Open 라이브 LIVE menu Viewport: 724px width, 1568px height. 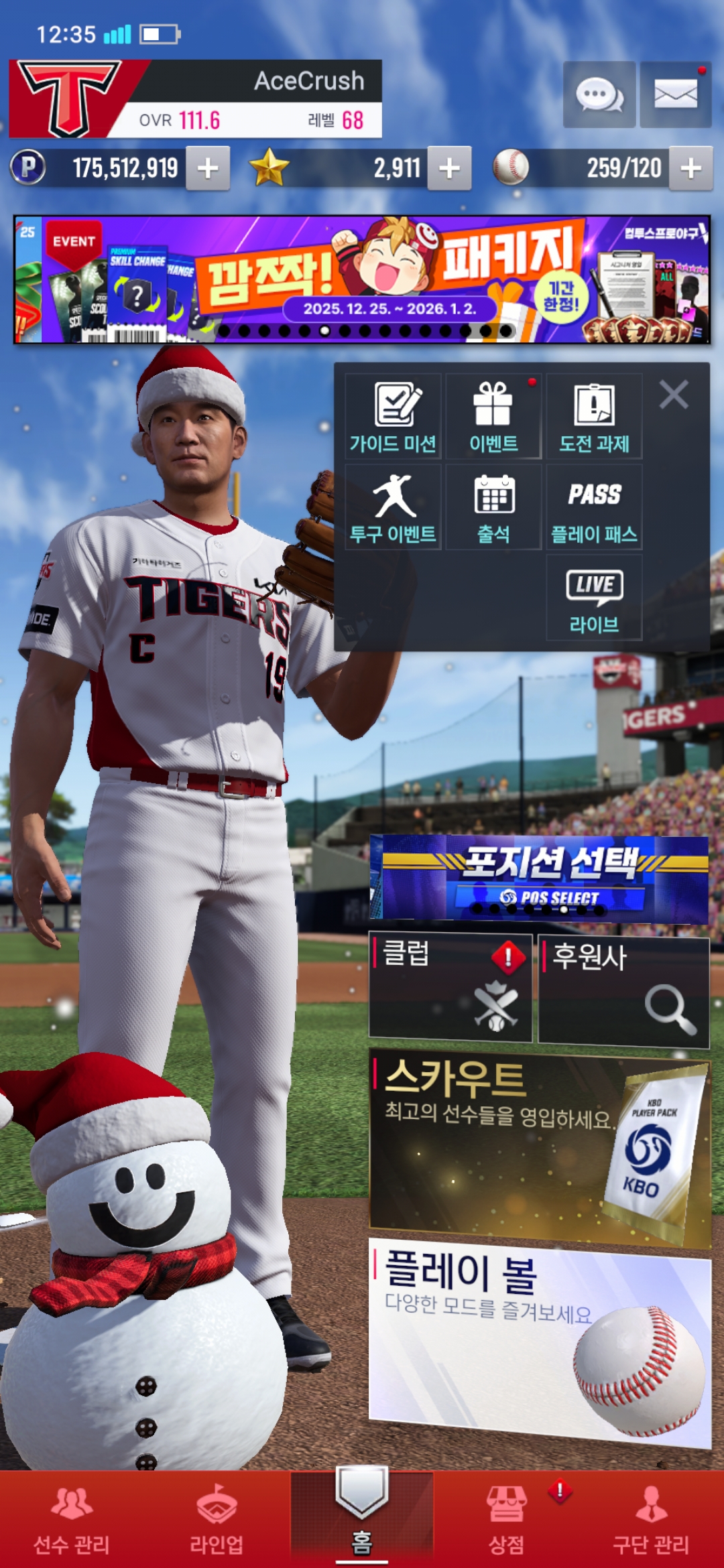pyautogui.click(x=594, y=598)
